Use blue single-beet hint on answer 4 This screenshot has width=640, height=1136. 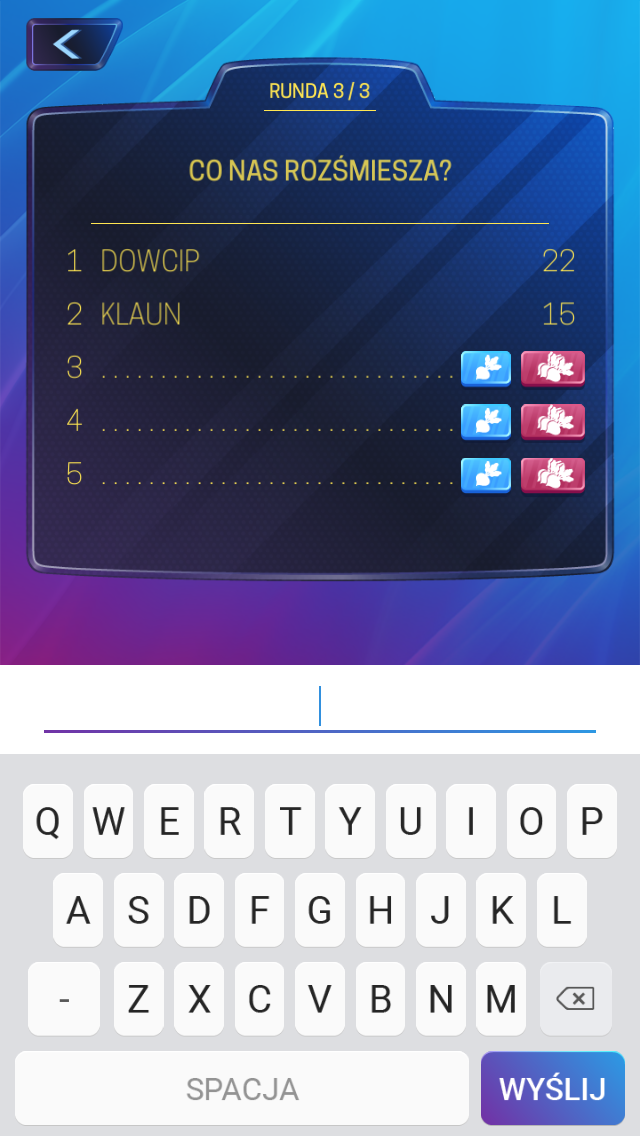tap(486, 421)
